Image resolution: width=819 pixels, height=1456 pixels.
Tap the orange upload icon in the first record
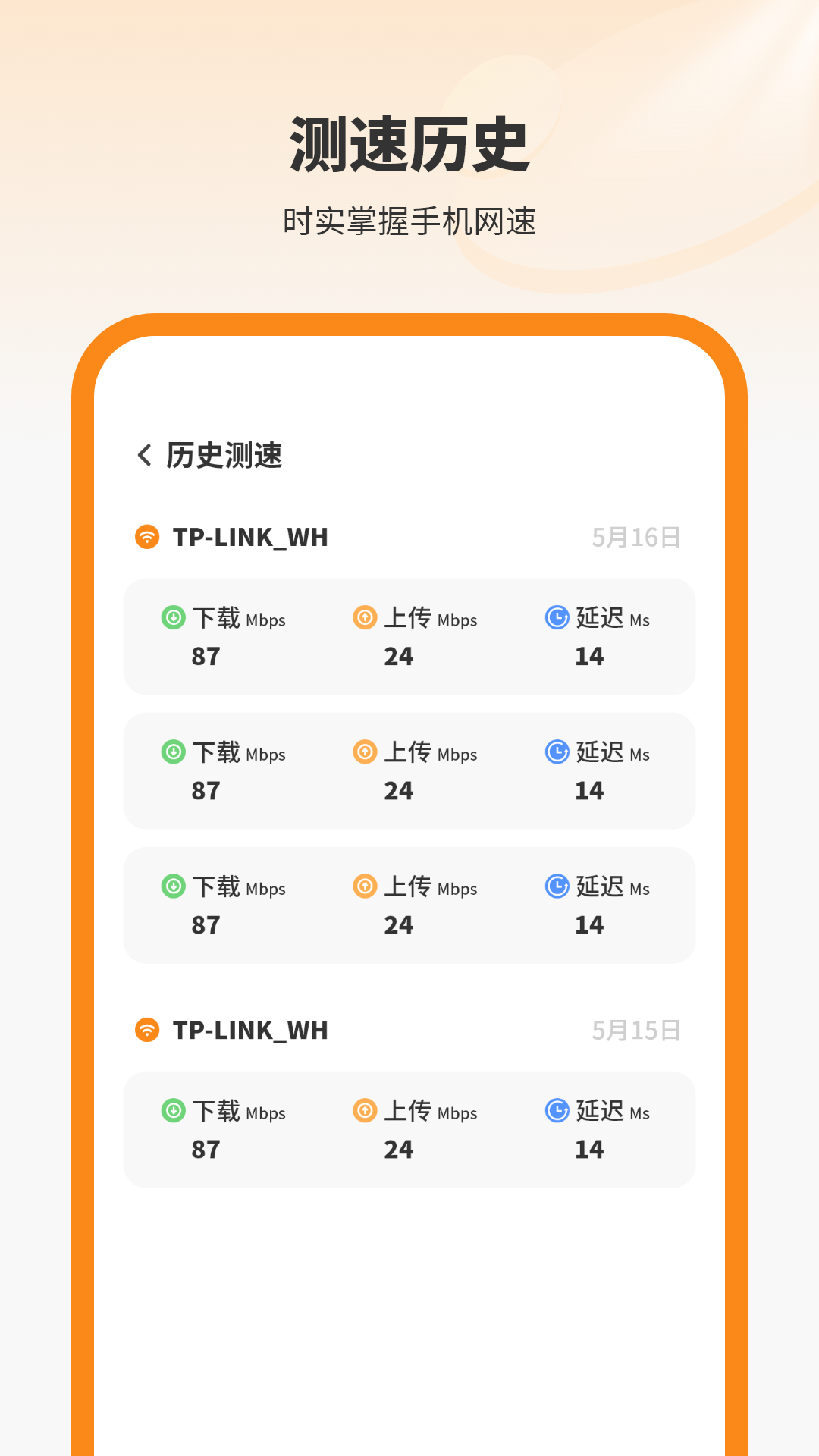[x=365, y=616]
